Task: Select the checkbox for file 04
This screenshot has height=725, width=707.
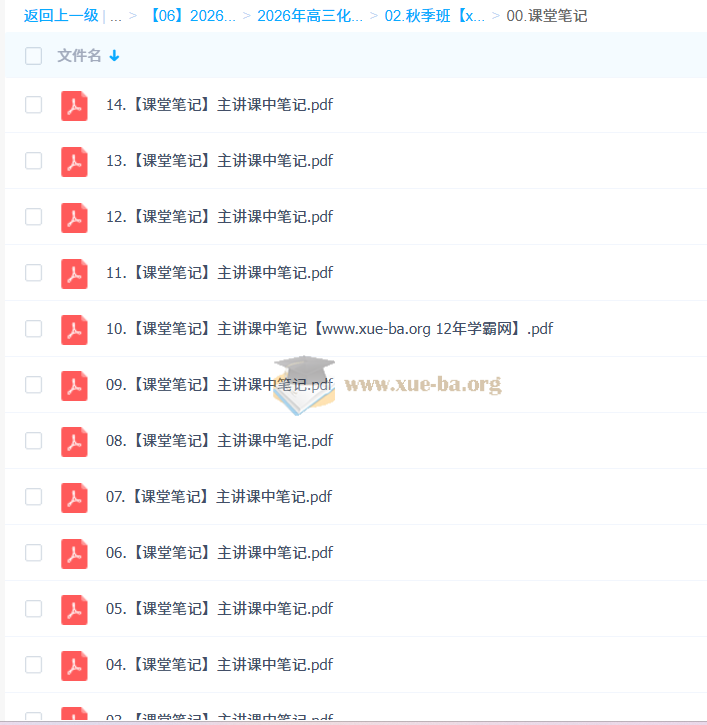Action: point(34,665)
